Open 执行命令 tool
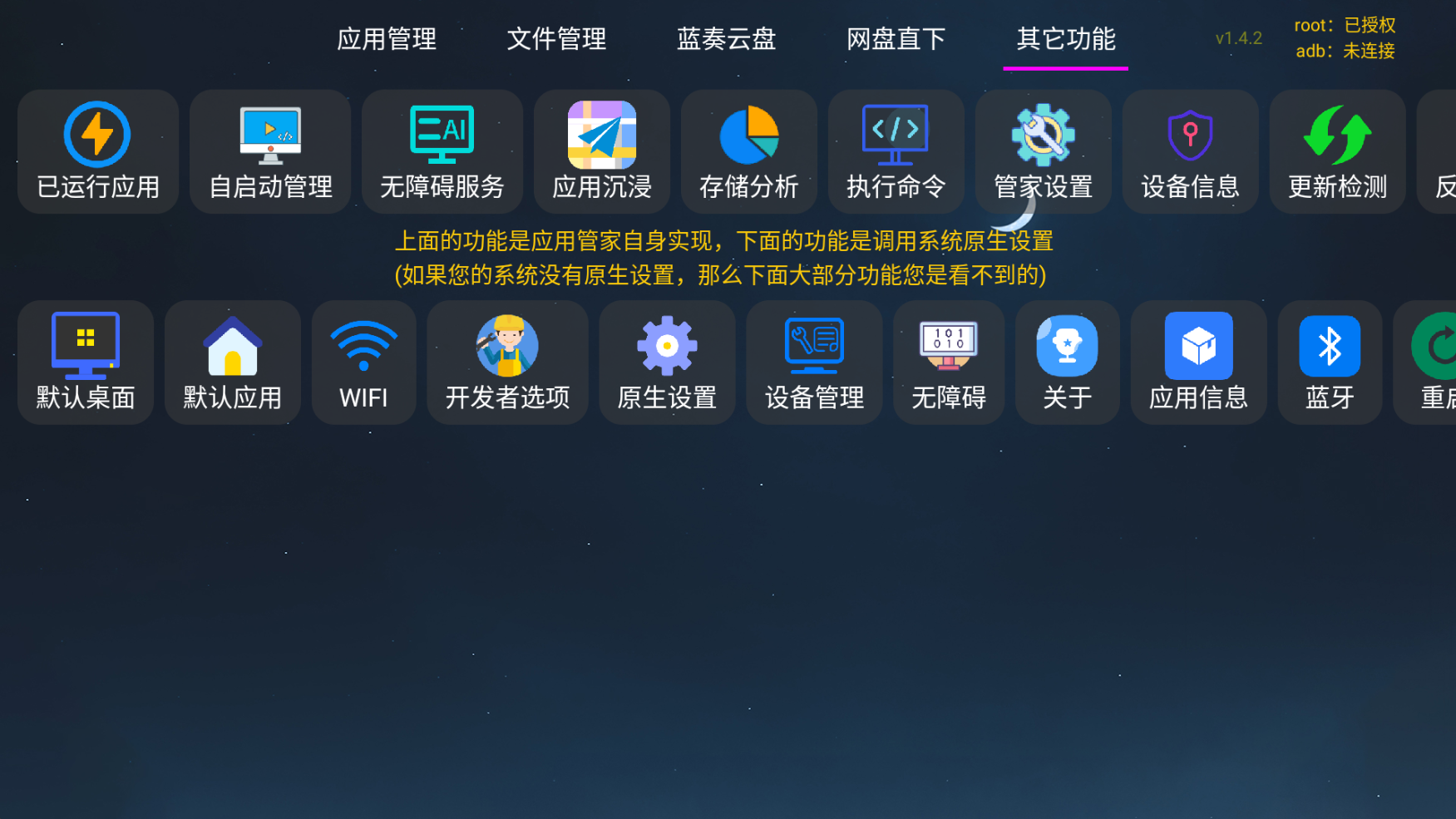 pyautogui.click(x=896, y=151)
